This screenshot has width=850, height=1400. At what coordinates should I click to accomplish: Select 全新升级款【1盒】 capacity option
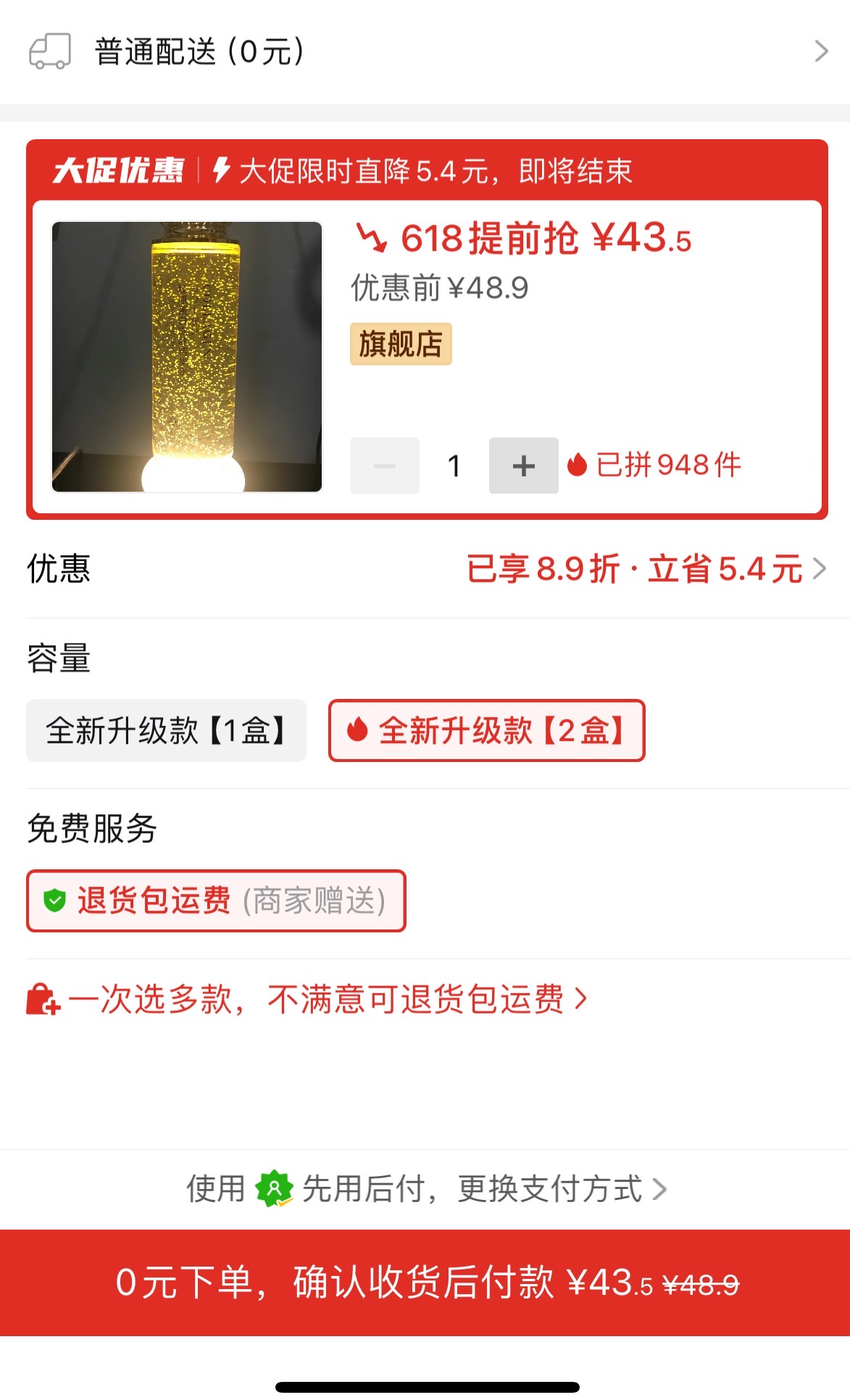tap(166, 731)
